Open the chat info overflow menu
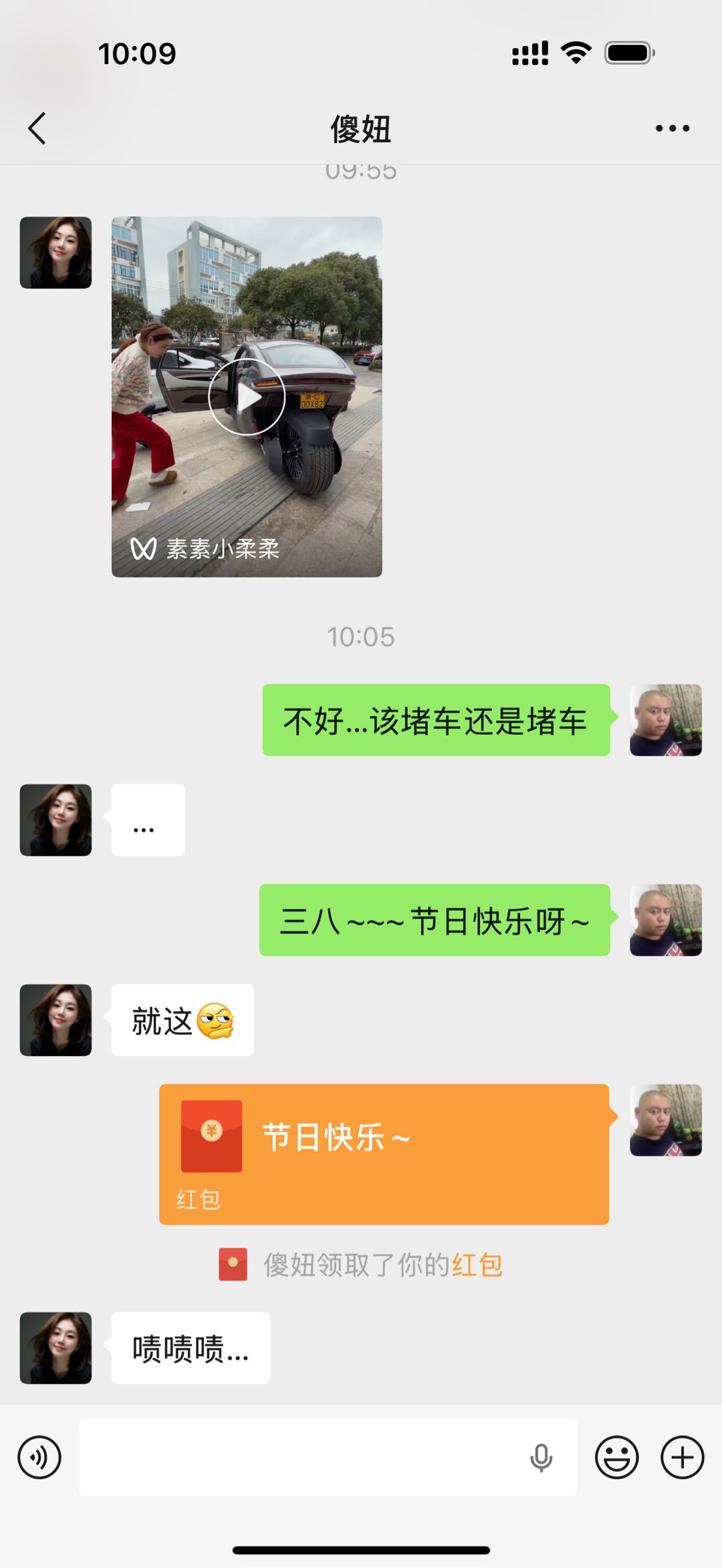This screenshot has height=1568, width=722. [x=672, y=128]
